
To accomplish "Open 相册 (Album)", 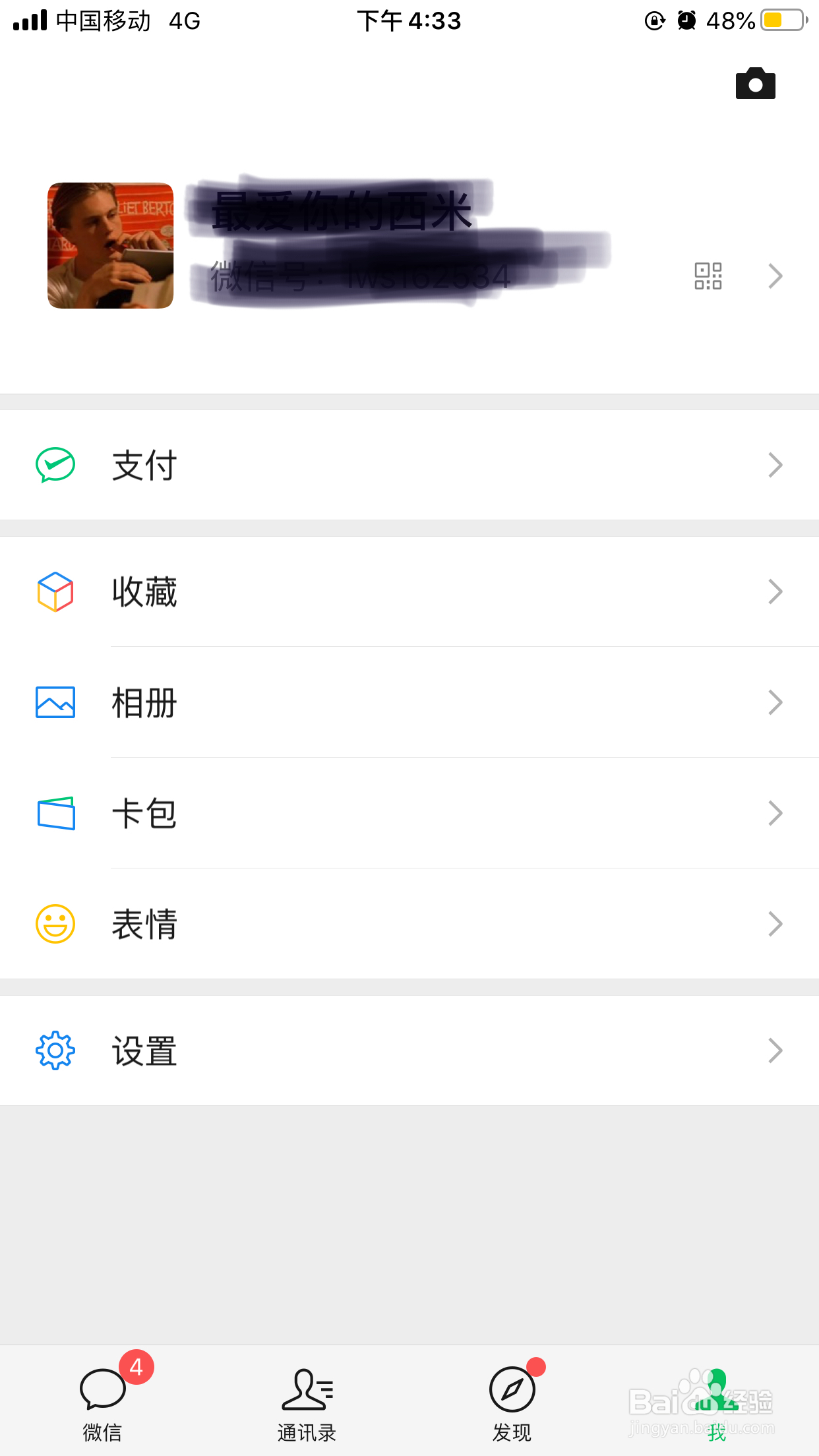I will click(x=409, y=703).
